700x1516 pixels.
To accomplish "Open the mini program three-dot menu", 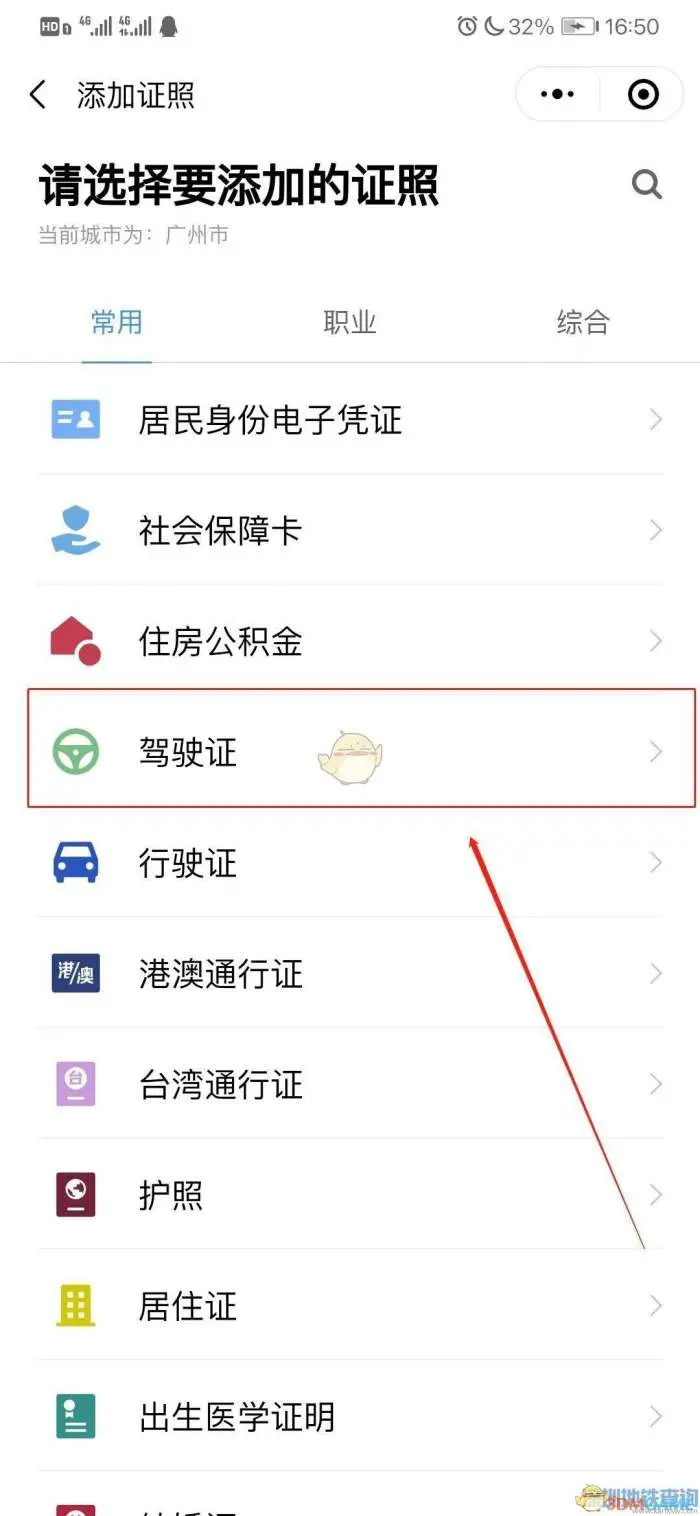I will (x=557, y=95).
